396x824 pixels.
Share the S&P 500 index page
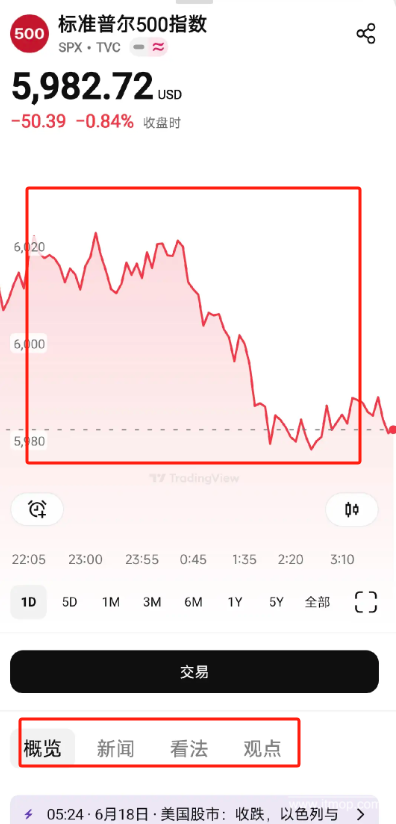pos(366,34)
